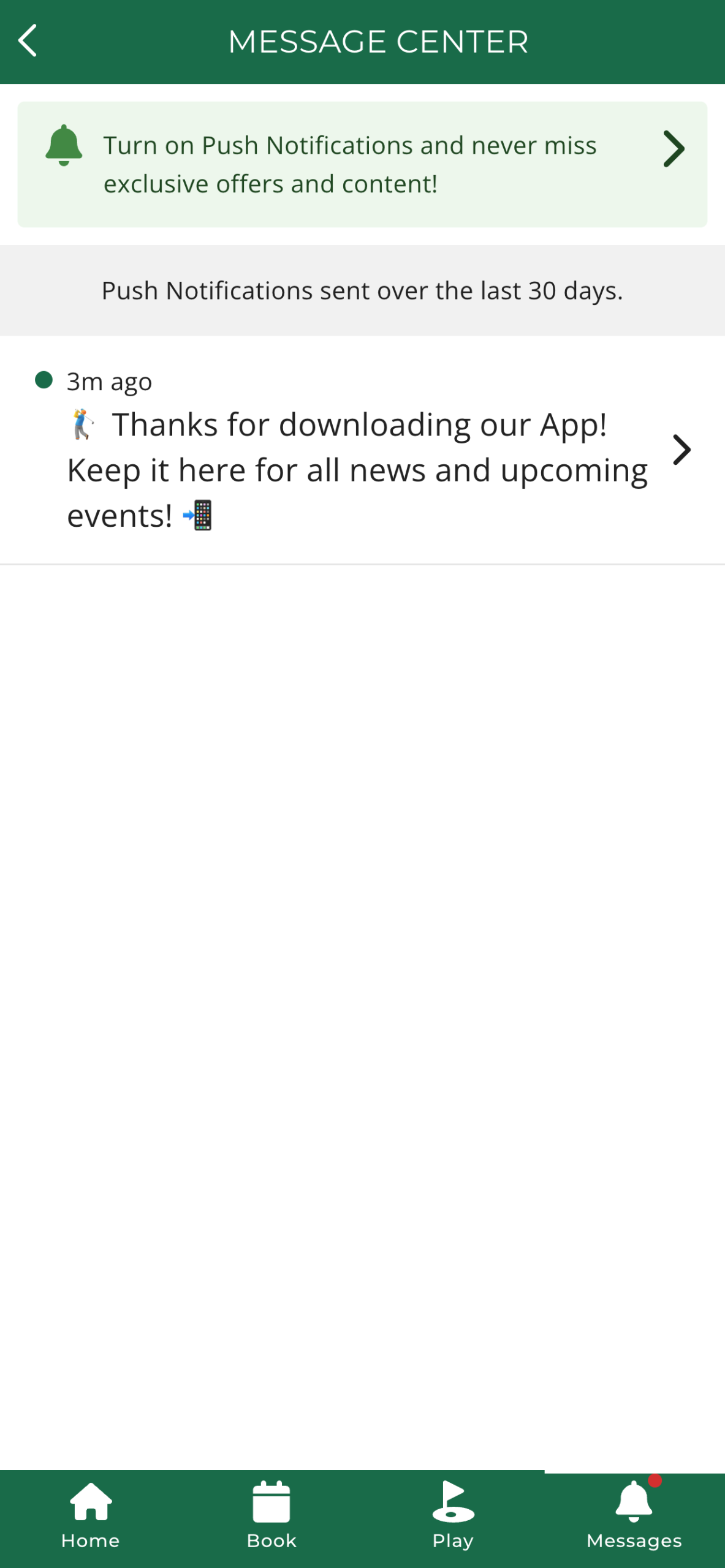Go back from Message Center
Image resolution: width=725 pixels, height=1568 pixels.
28,41
